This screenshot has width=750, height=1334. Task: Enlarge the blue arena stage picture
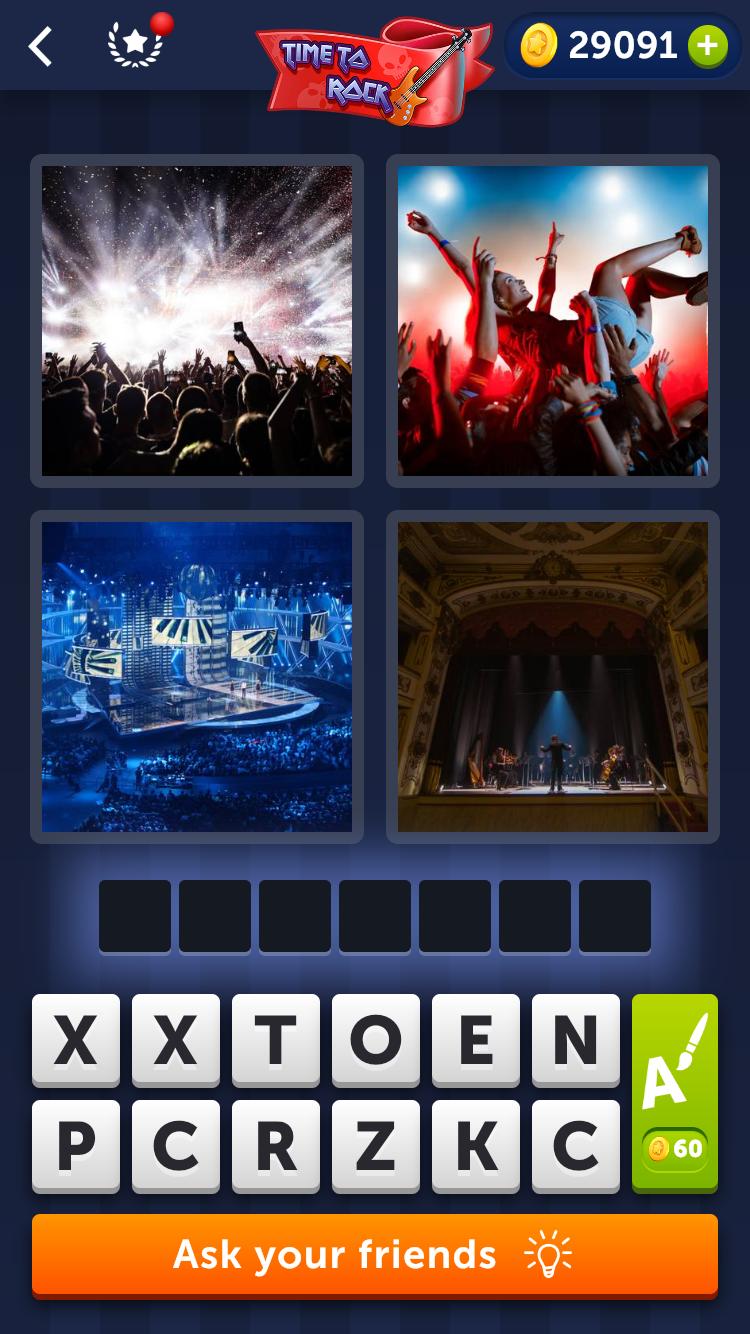(197, 677)
